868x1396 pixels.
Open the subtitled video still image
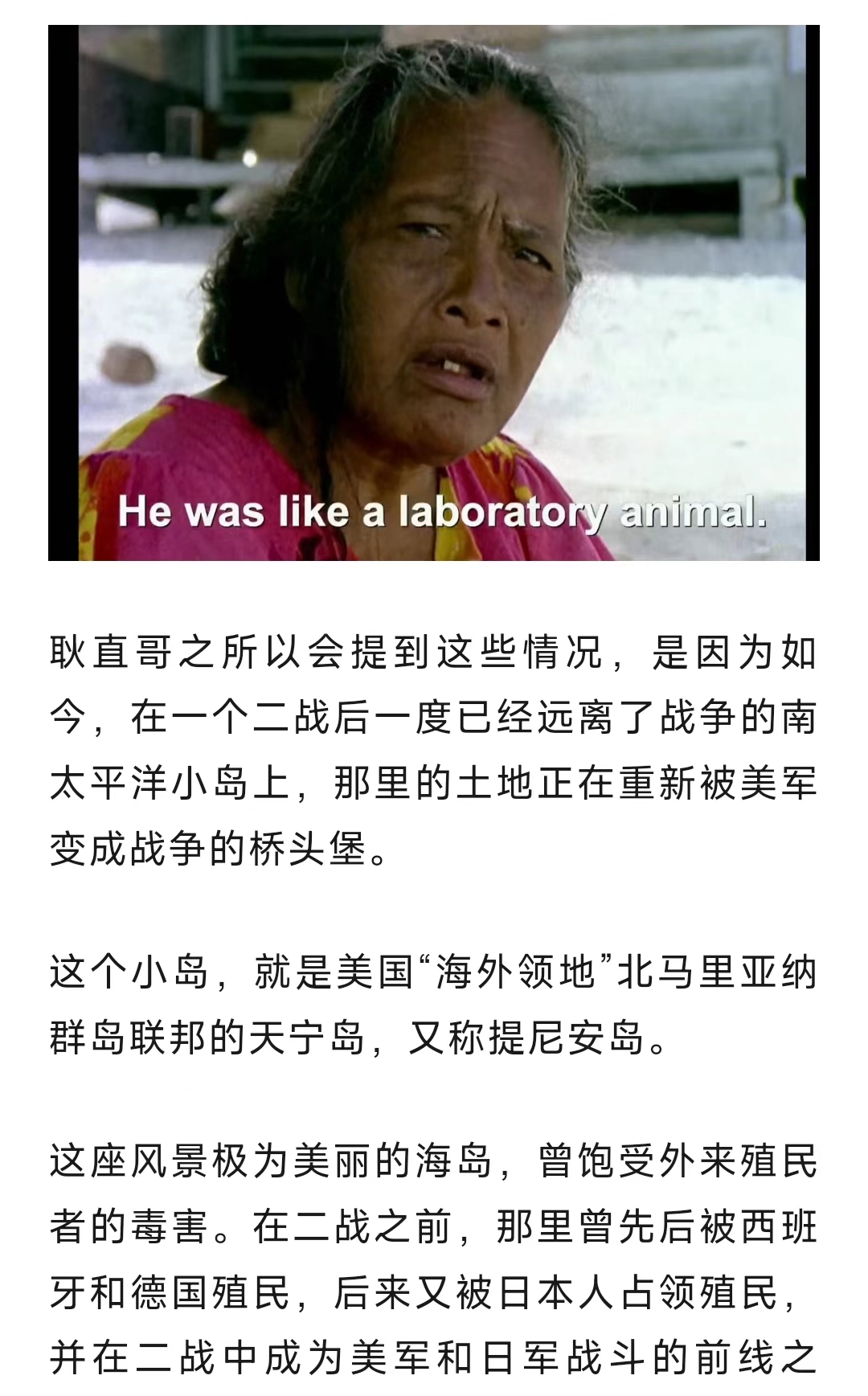(x=434, y=293)
